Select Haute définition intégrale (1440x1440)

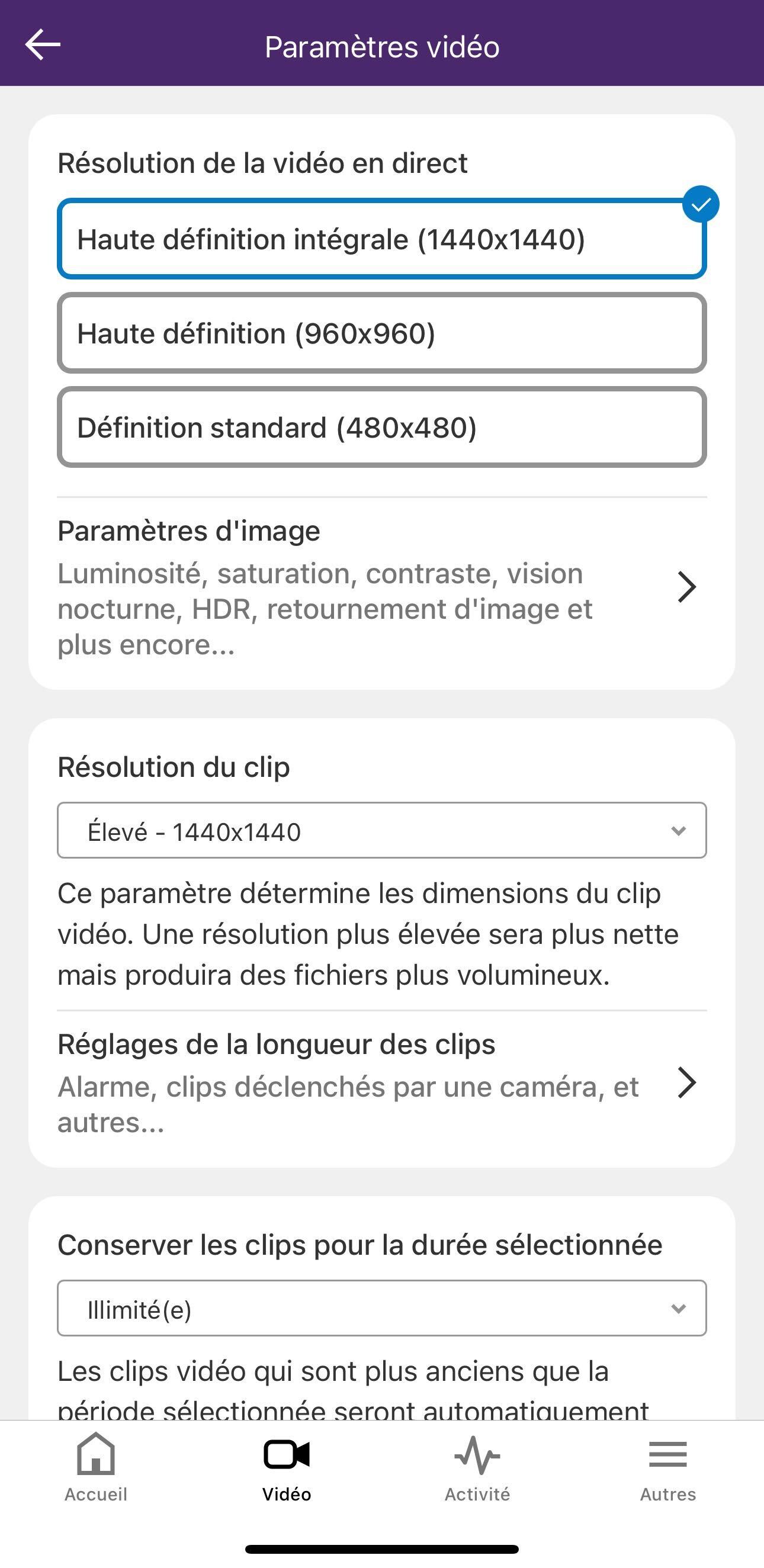381,239
